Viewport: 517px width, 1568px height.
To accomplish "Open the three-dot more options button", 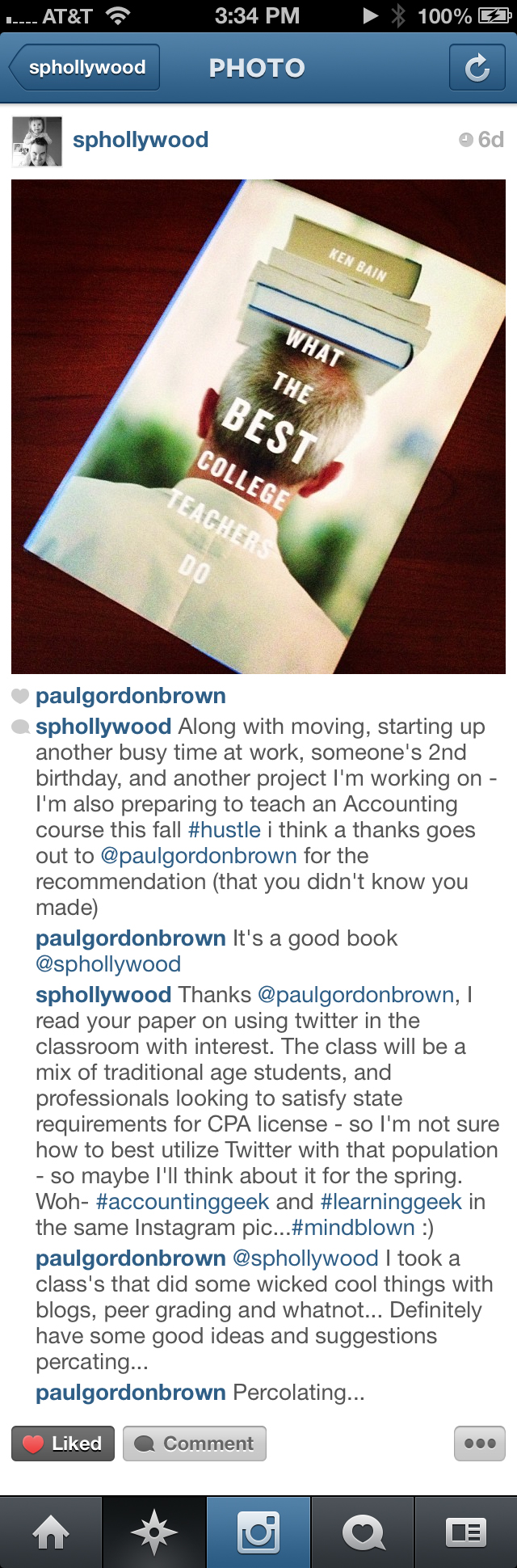I will tap(480, 1444).
